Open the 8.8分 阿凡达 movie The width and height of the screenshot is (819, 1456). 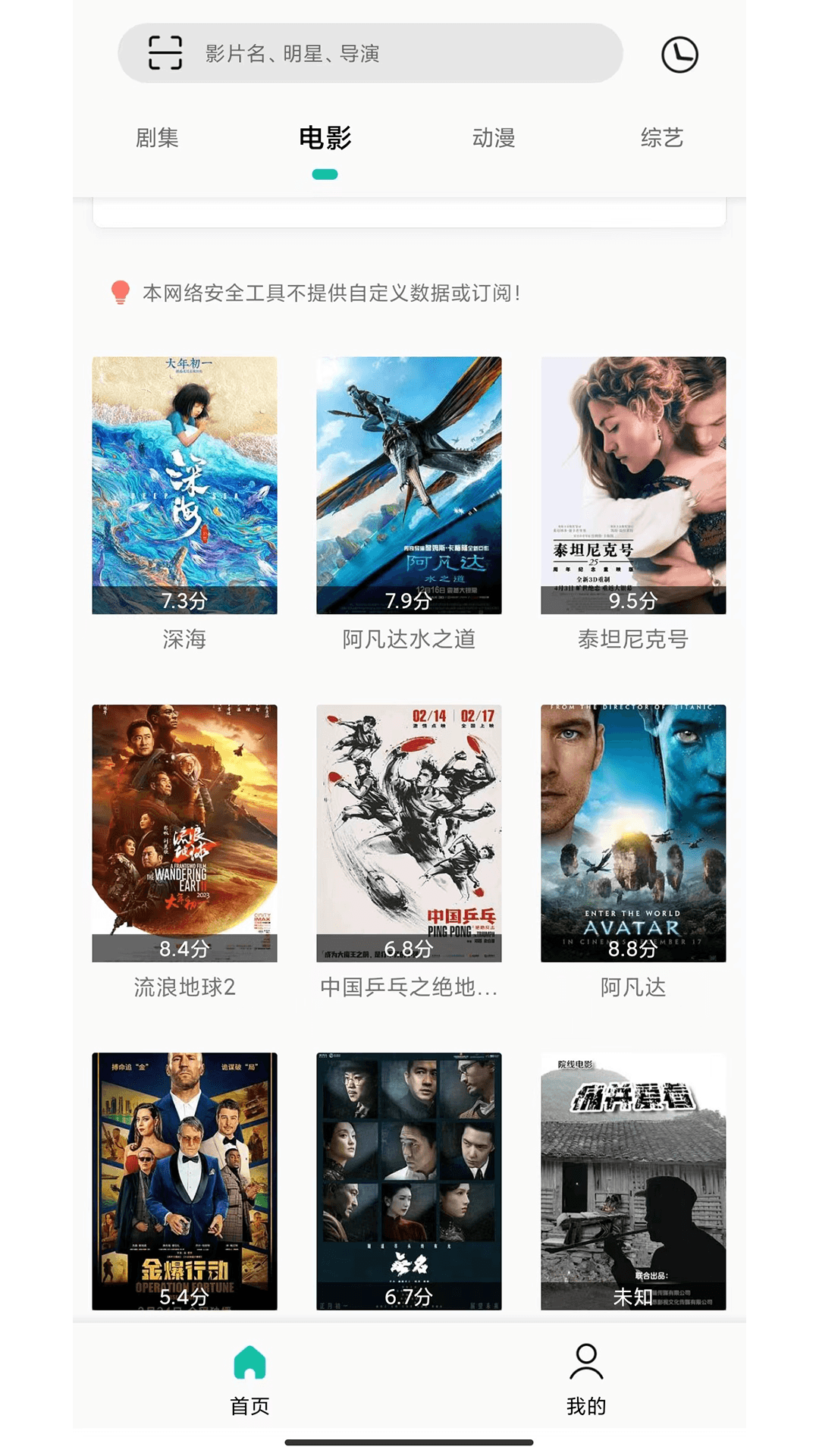(633, 833)
